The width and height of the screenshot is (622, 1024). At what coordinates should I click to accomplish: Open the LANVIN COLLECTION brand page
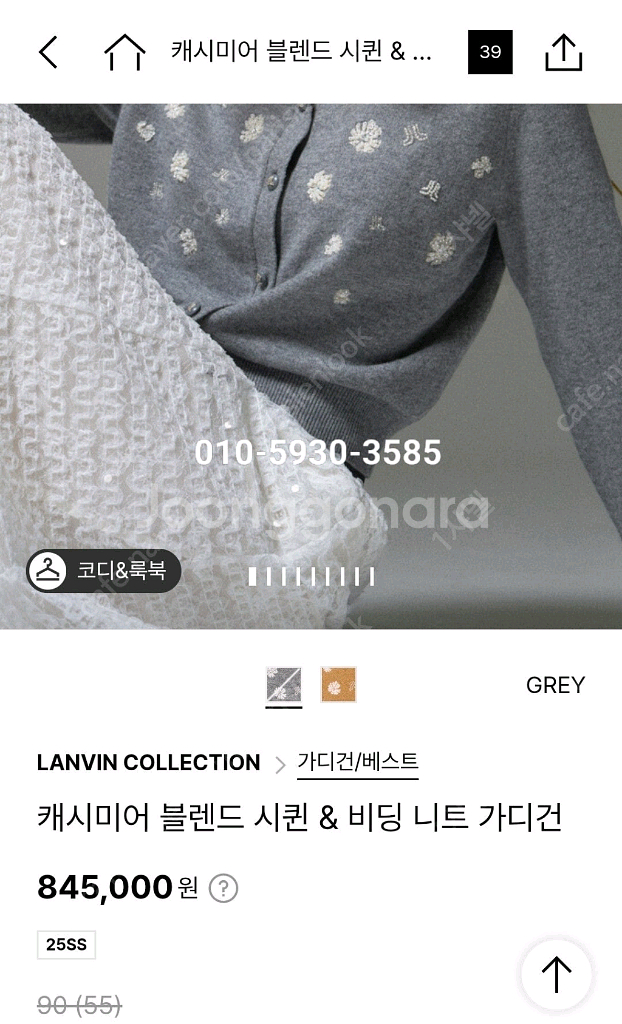pos(148,762)
